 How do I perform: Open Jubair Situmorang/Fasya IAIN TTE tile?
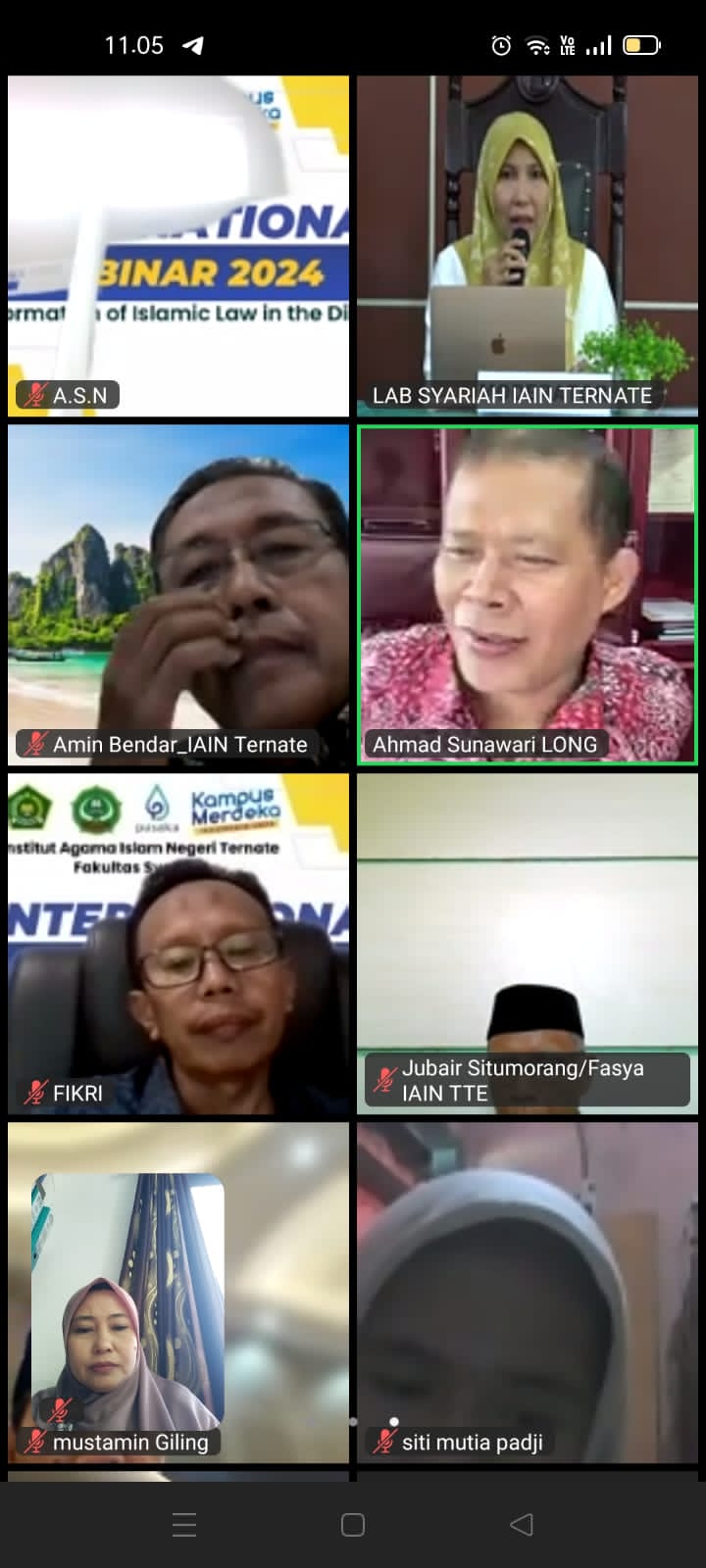528,944
